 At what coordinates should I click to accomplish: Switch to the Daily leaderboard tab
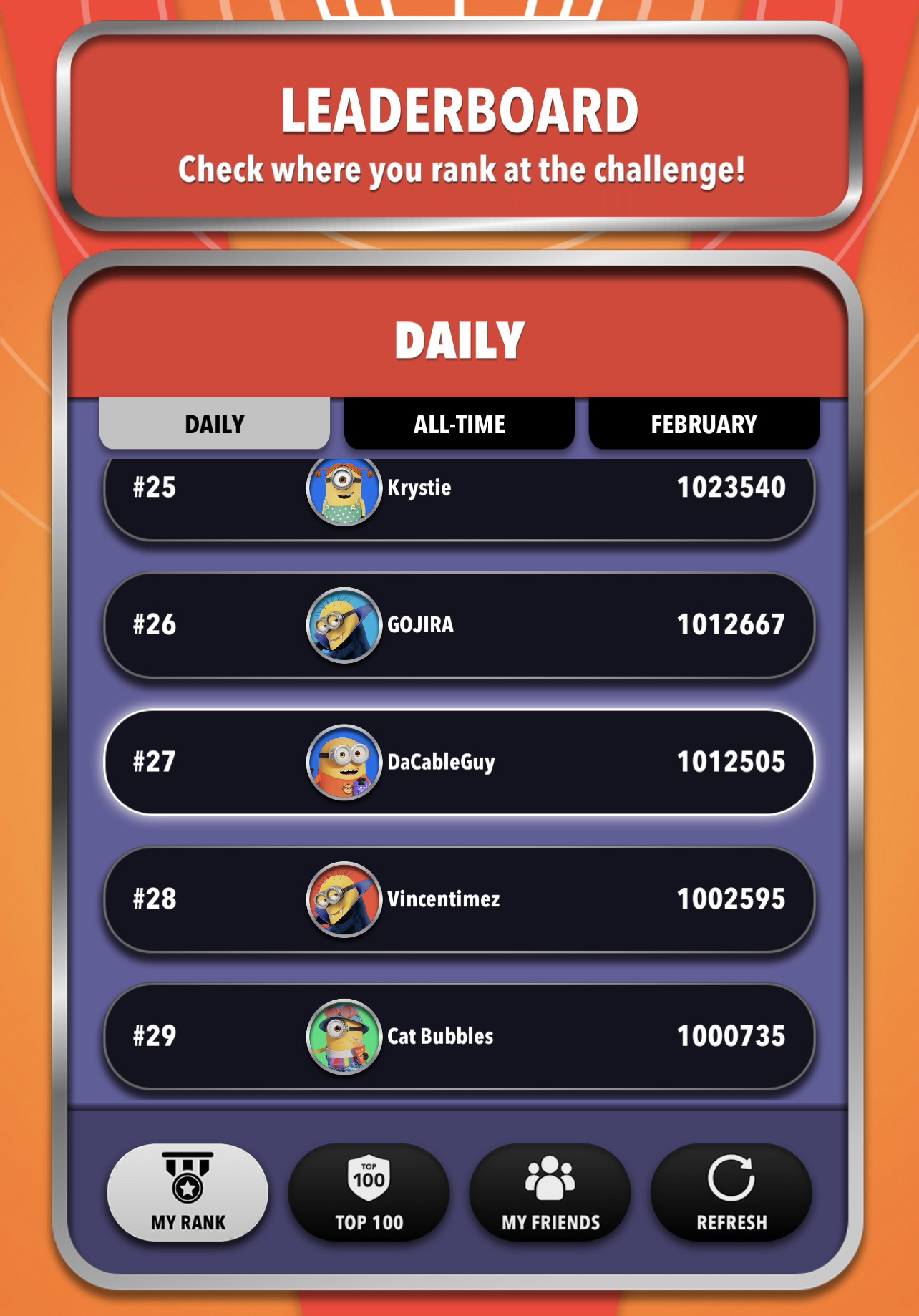(x=214, y=424)
